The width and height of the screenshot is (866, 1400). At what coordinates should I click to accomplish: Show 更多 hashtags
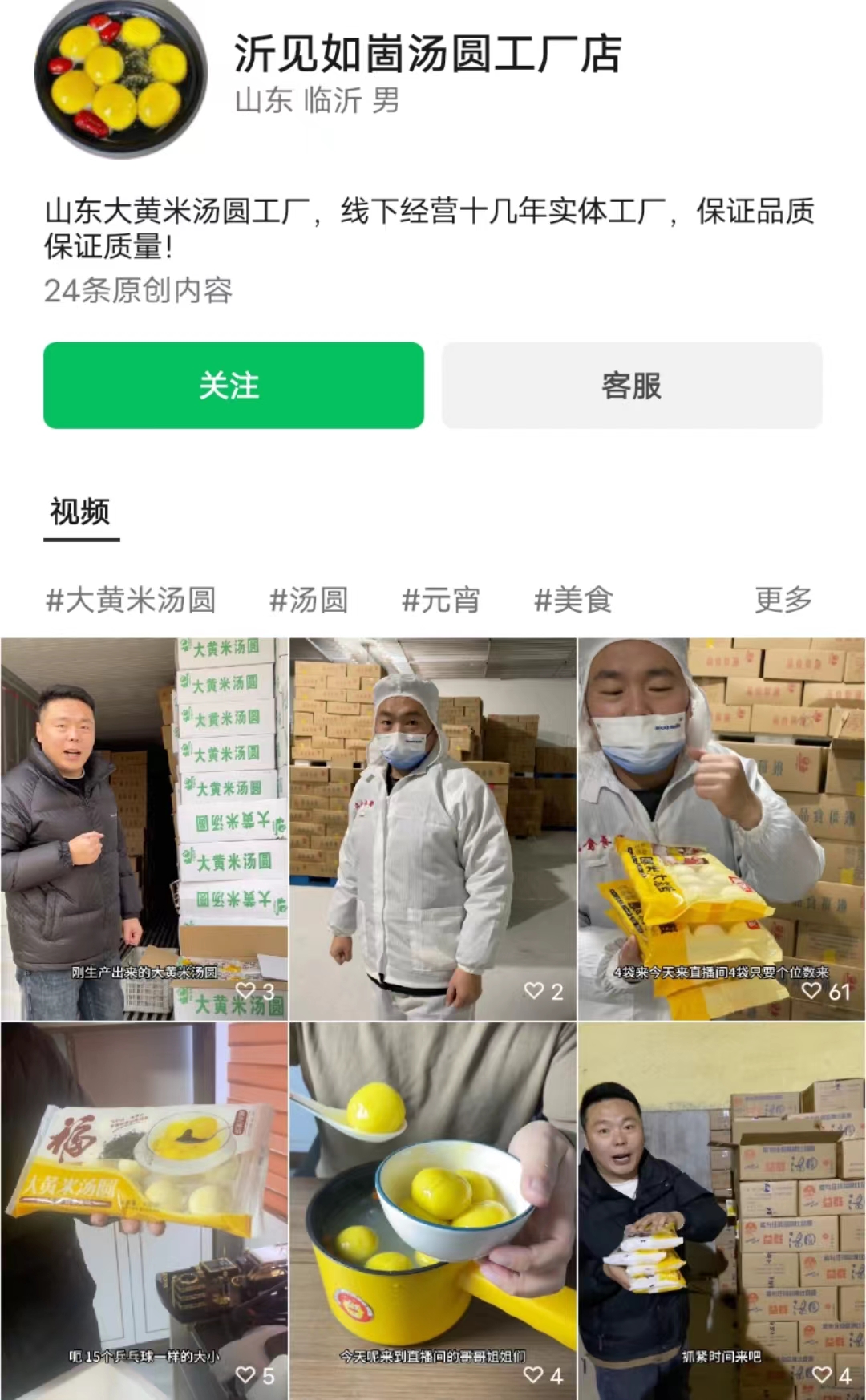[783, 600]
